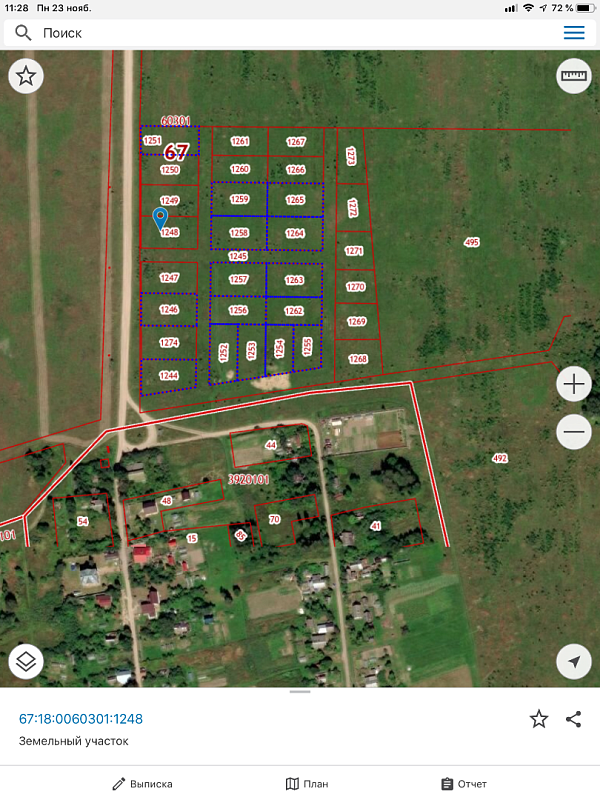The image size is (600, 800).
Task: Switch to the План tab
Action: (307, 784)
